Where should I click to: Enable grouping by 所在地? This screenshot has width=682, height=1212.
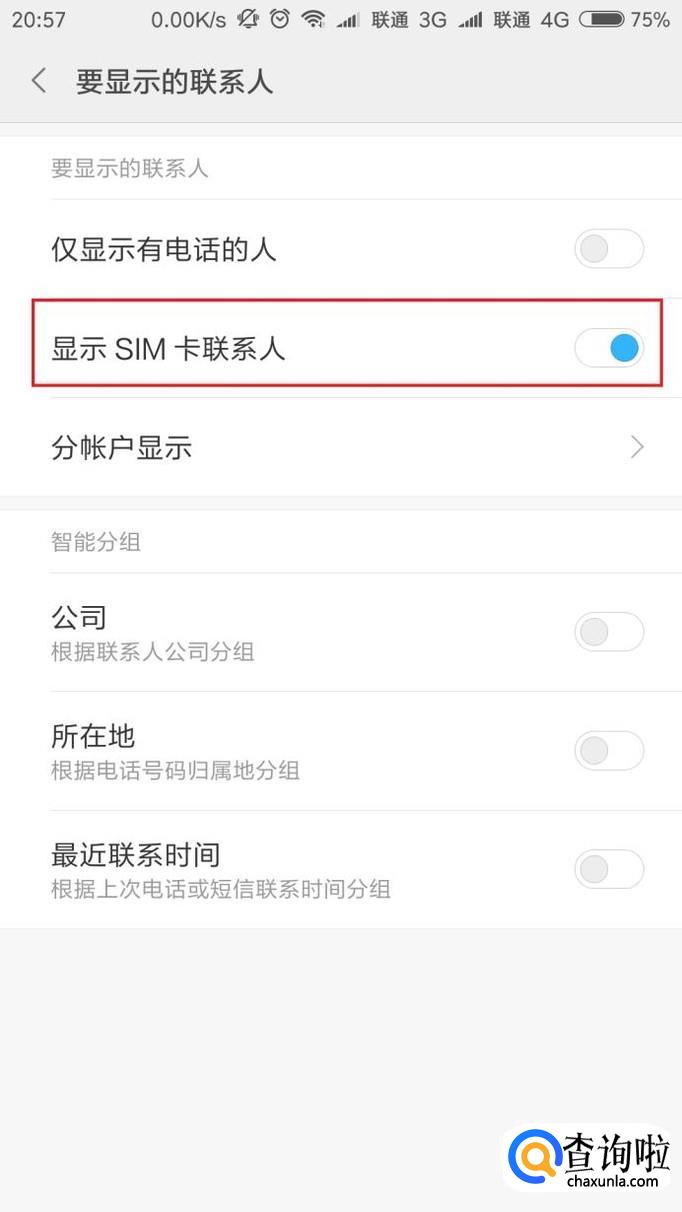pos(608,750)
